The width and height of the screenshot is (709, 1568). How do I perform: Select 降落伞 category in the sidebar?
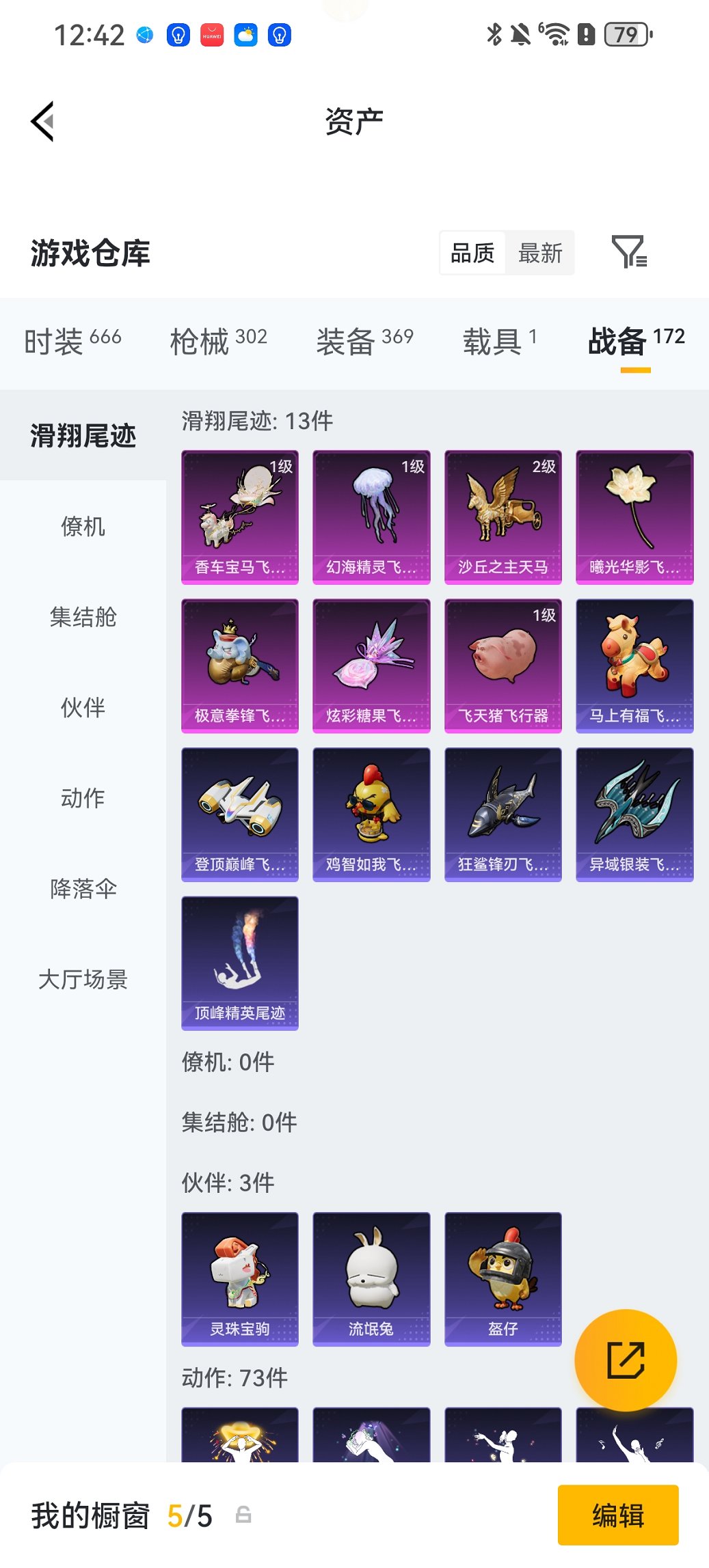point(82,890)
